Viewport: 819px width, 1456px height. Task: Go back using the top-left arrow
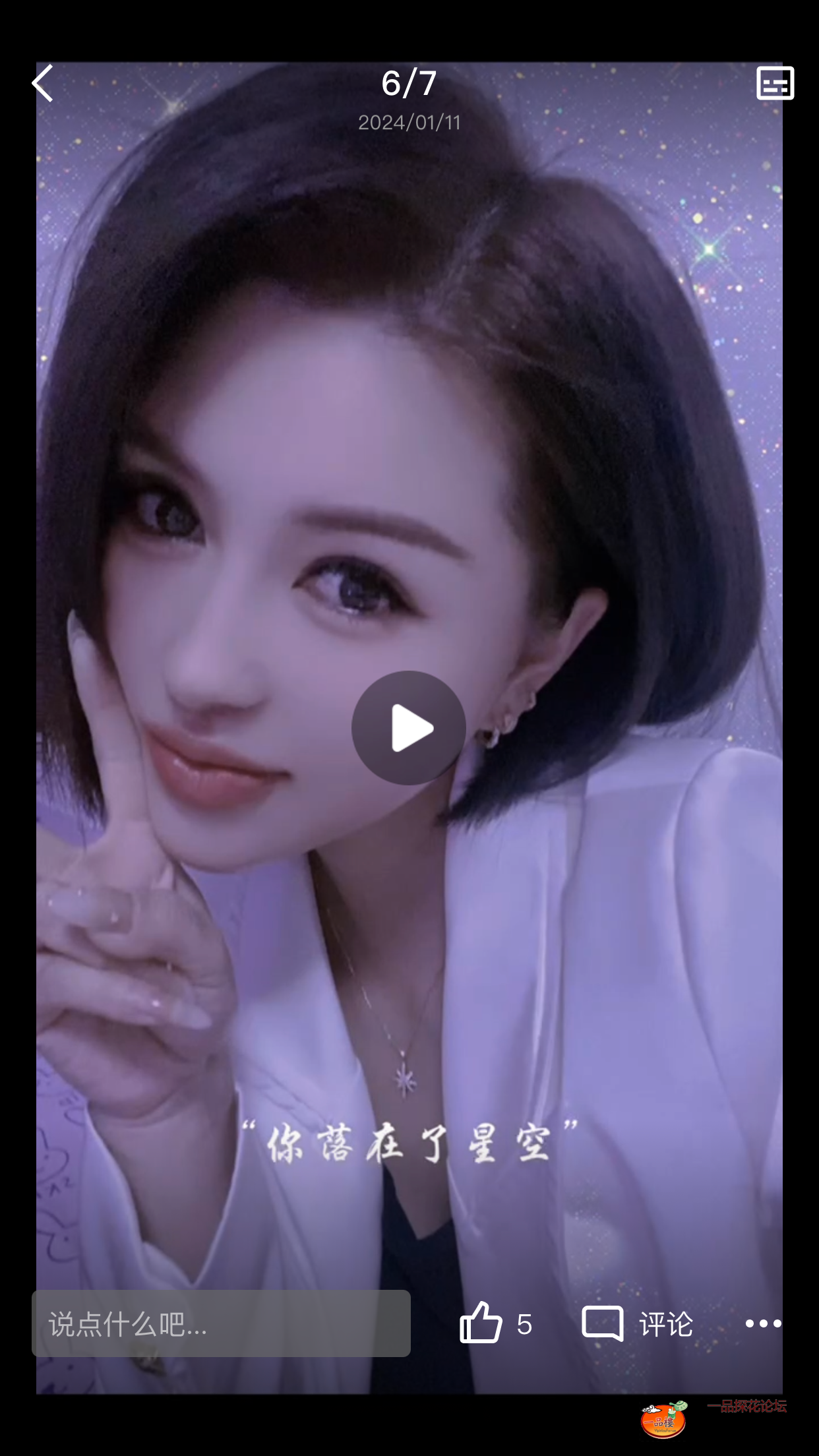pos(43,83)
